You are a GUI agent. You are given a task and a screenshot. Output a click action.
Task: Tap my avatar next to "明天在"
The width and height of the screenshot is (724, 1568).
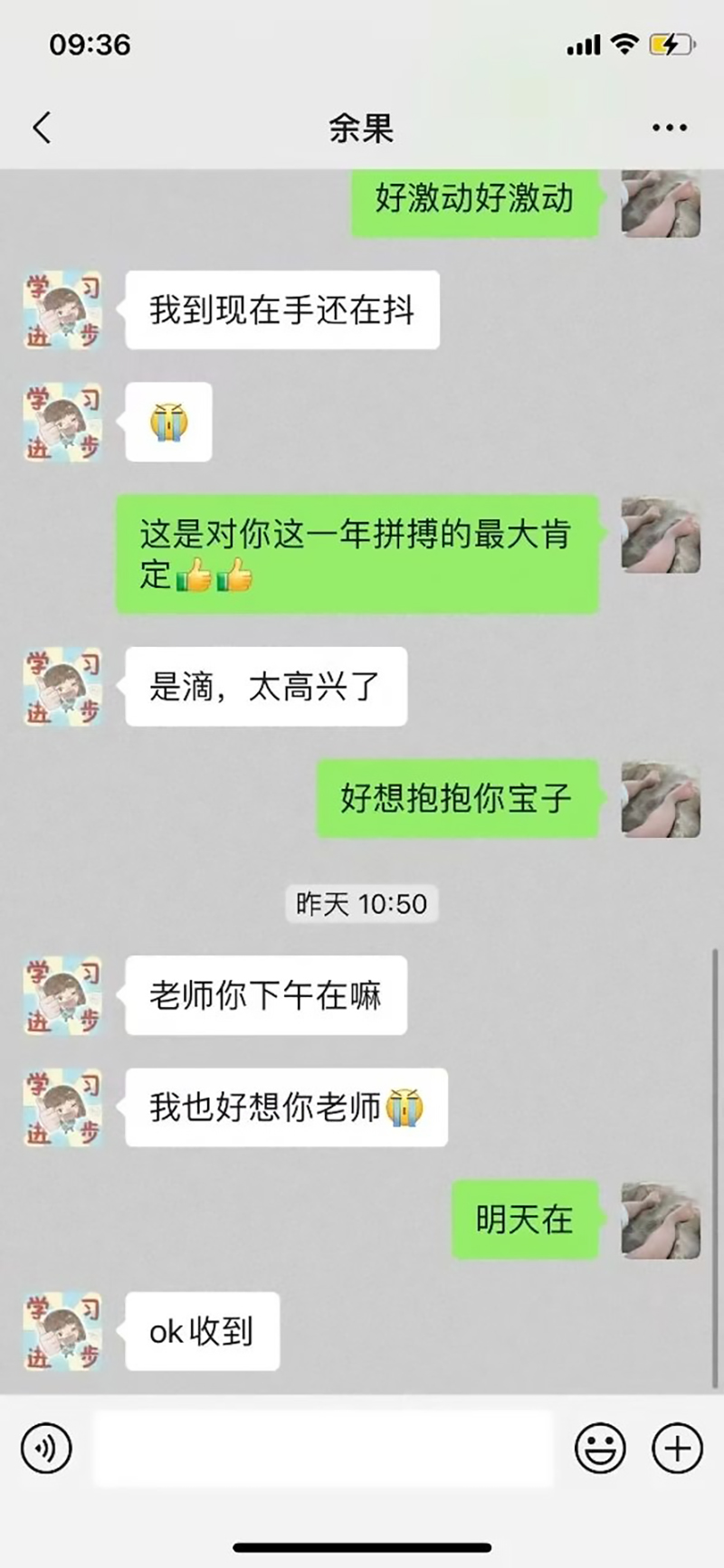(x=661, y=1220)
